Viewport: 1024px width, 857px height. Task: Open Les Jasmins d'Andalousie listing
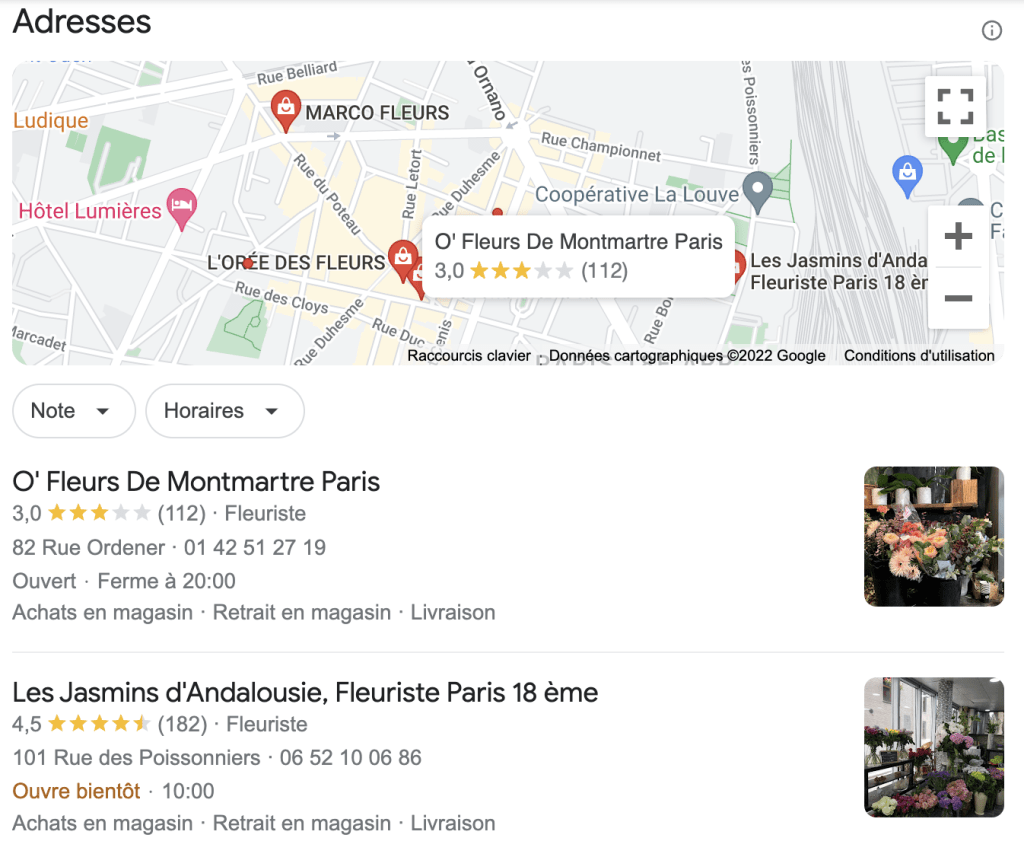(305, 692)
